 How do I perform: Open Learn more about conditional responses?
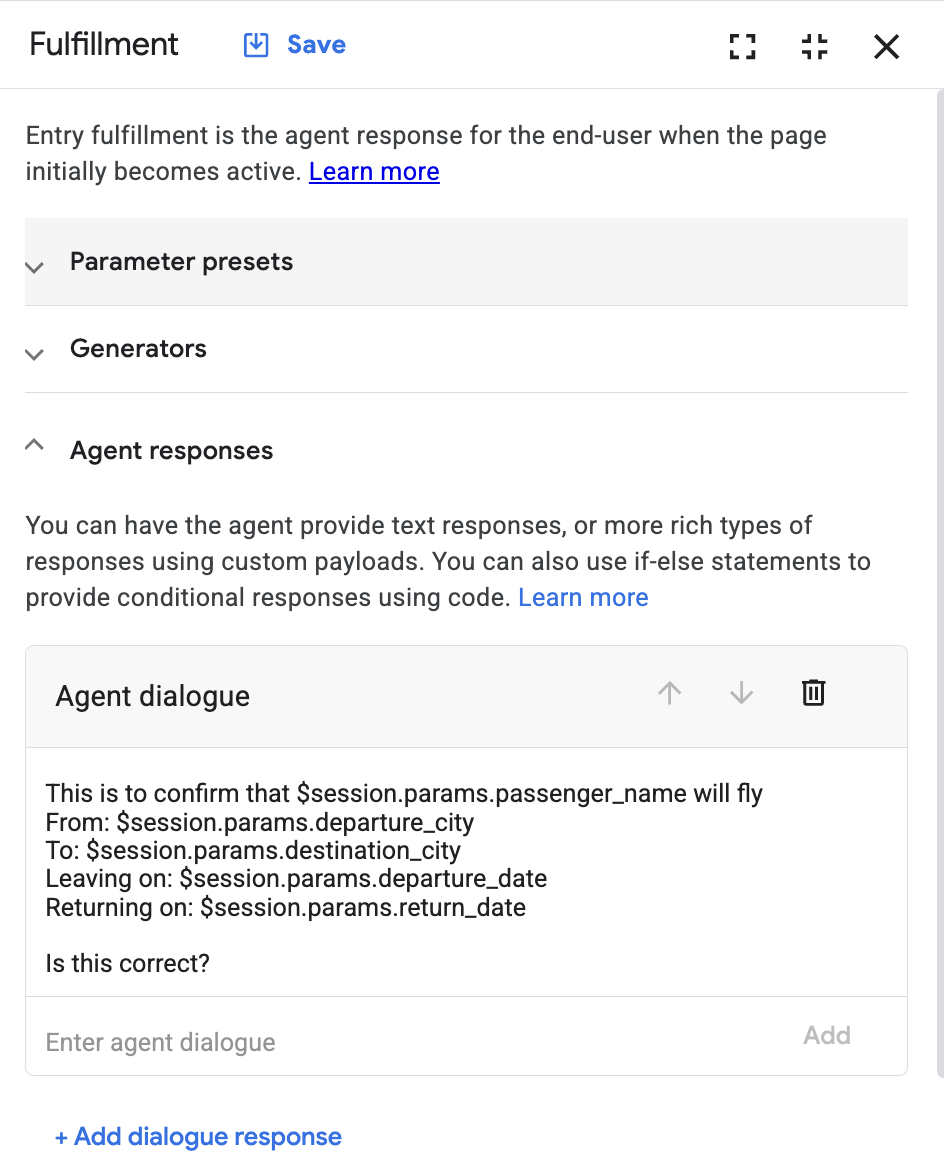583,597
